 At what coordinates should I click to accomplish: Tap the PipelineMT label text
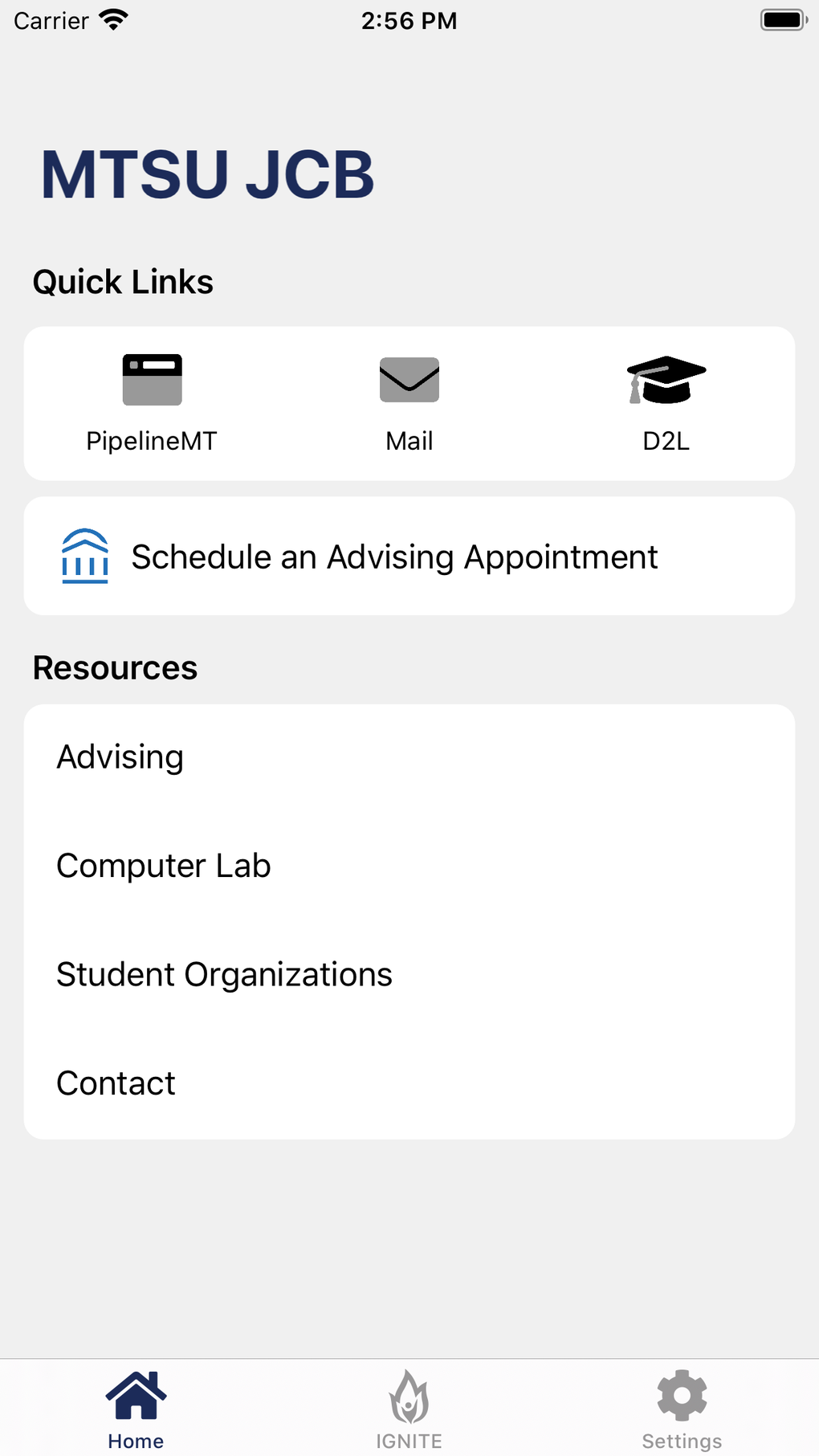[x=152, y=440]
